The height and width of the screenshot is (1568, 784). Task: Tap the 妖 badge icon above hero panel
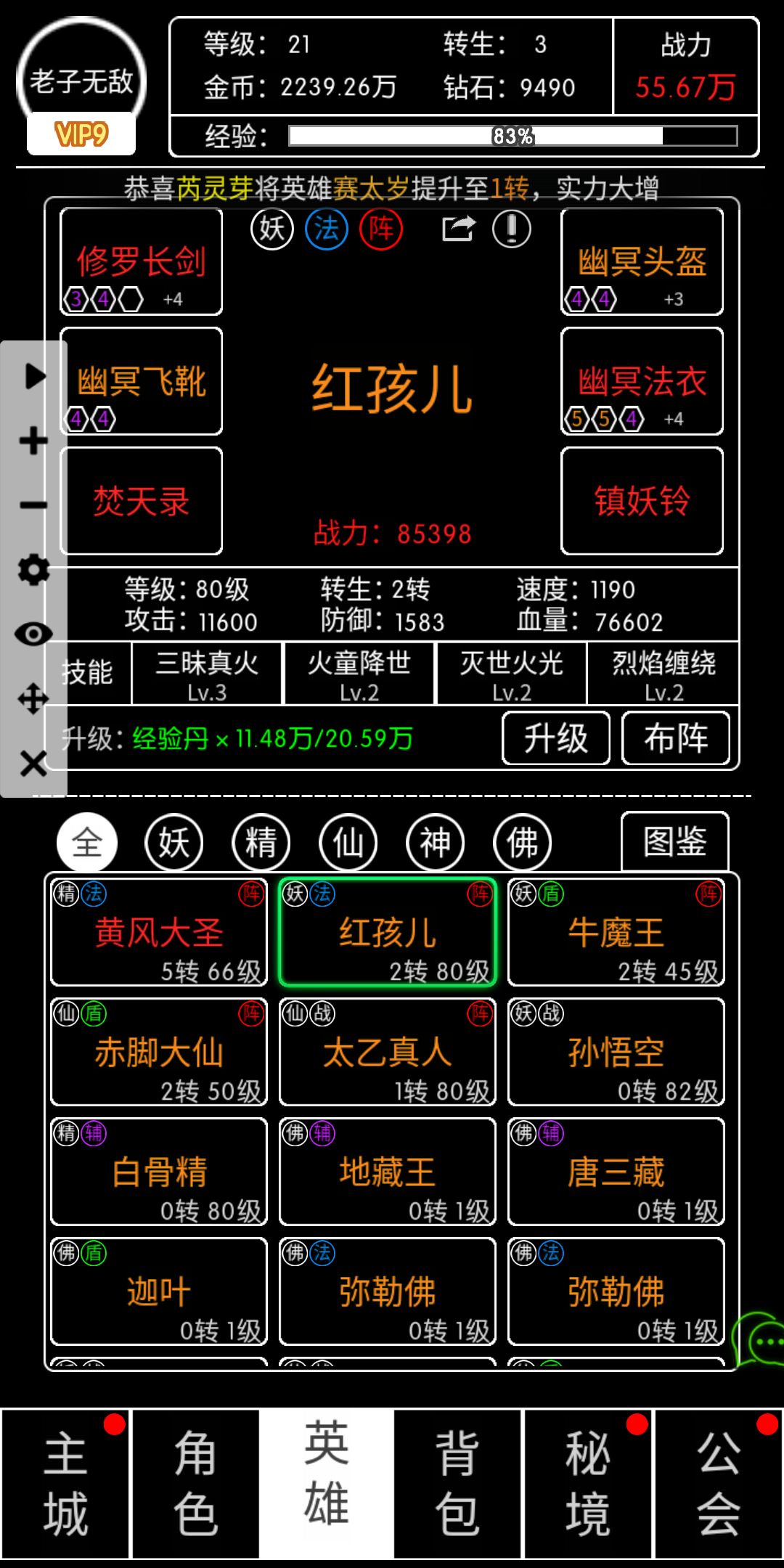[x=271, y=227]
